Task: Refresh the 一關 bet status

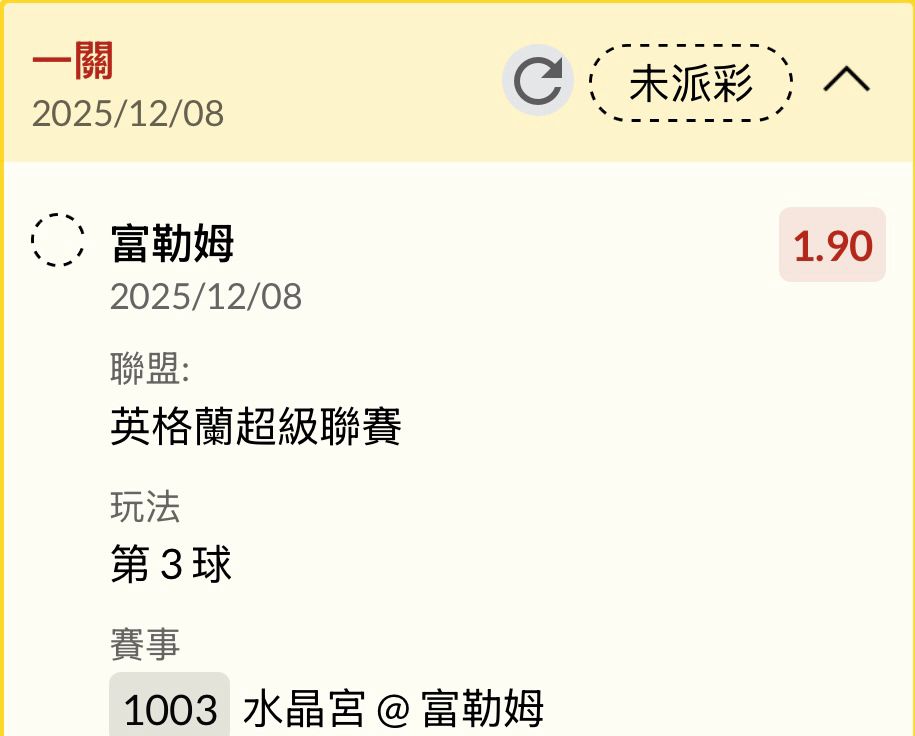Action: (x=538, y=81)
